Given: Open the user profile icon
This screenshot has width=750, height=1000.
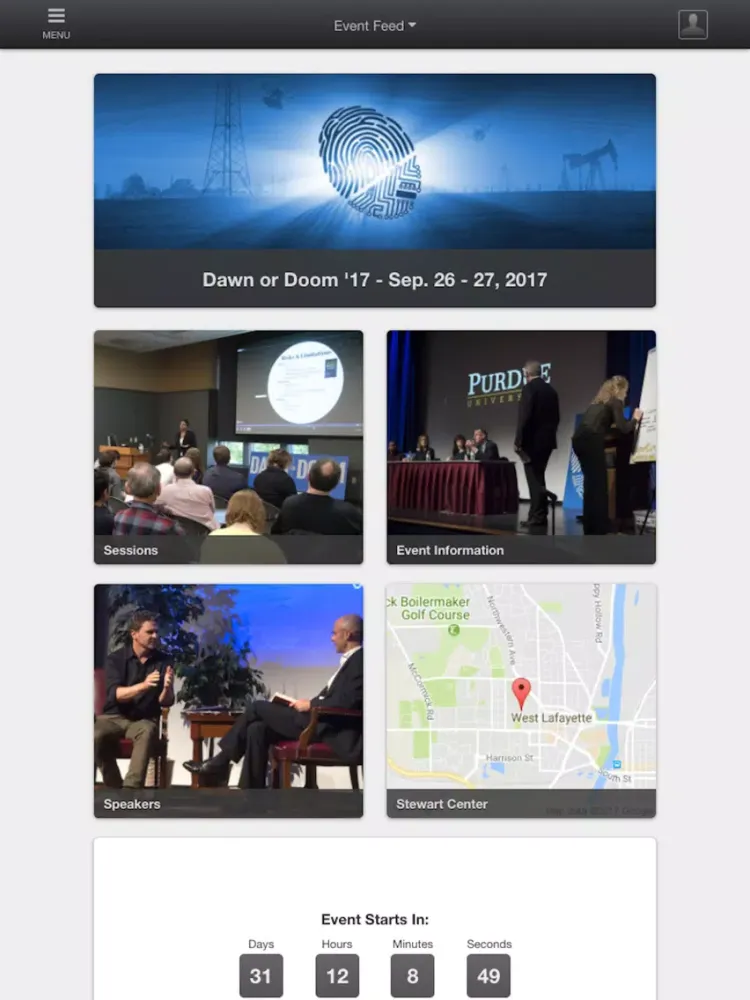Looking at the screenshot, I should pos(692,25).
